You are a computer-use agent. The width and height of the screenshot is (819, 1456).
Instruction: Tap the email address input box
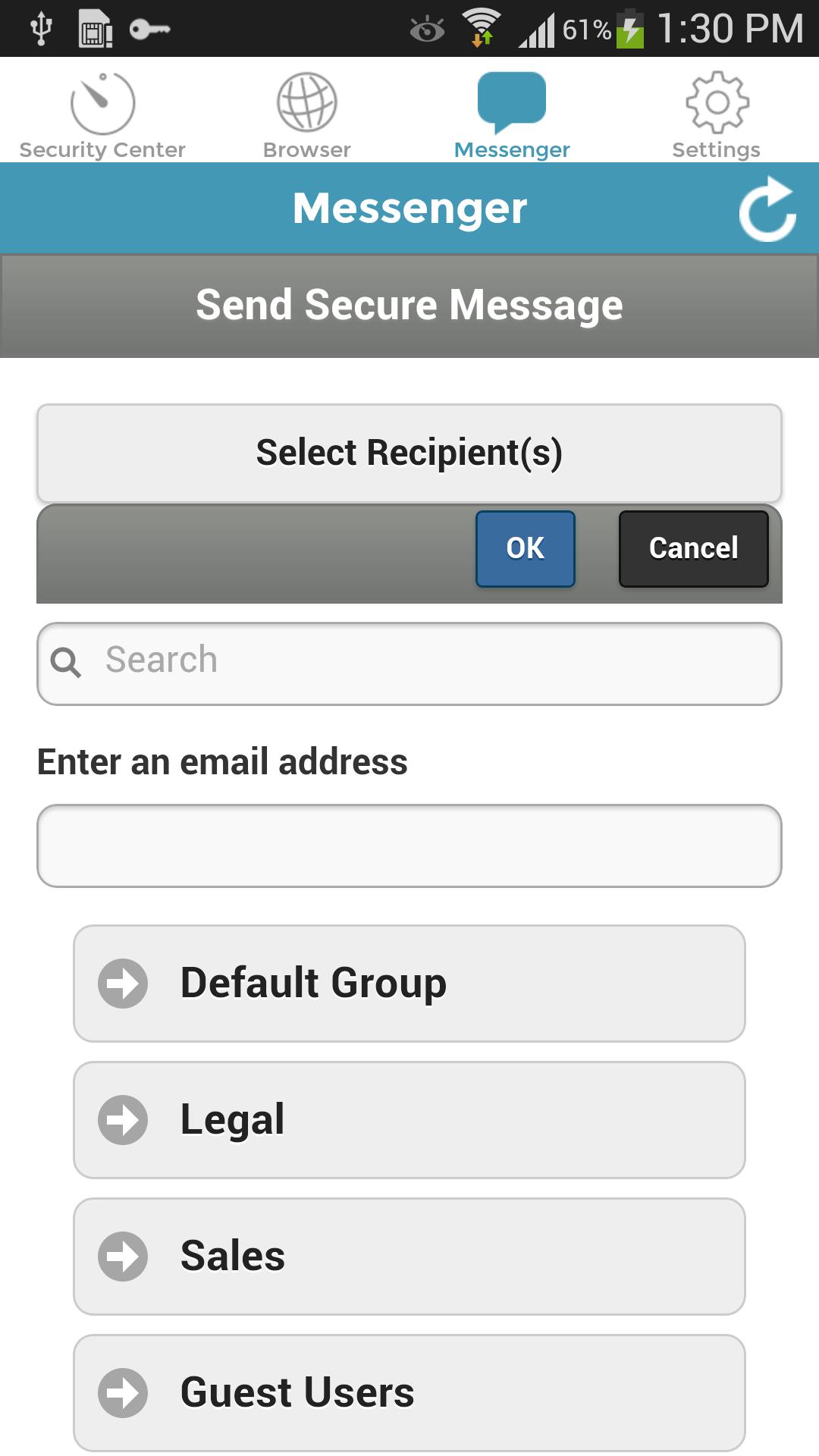pos(409,846)
